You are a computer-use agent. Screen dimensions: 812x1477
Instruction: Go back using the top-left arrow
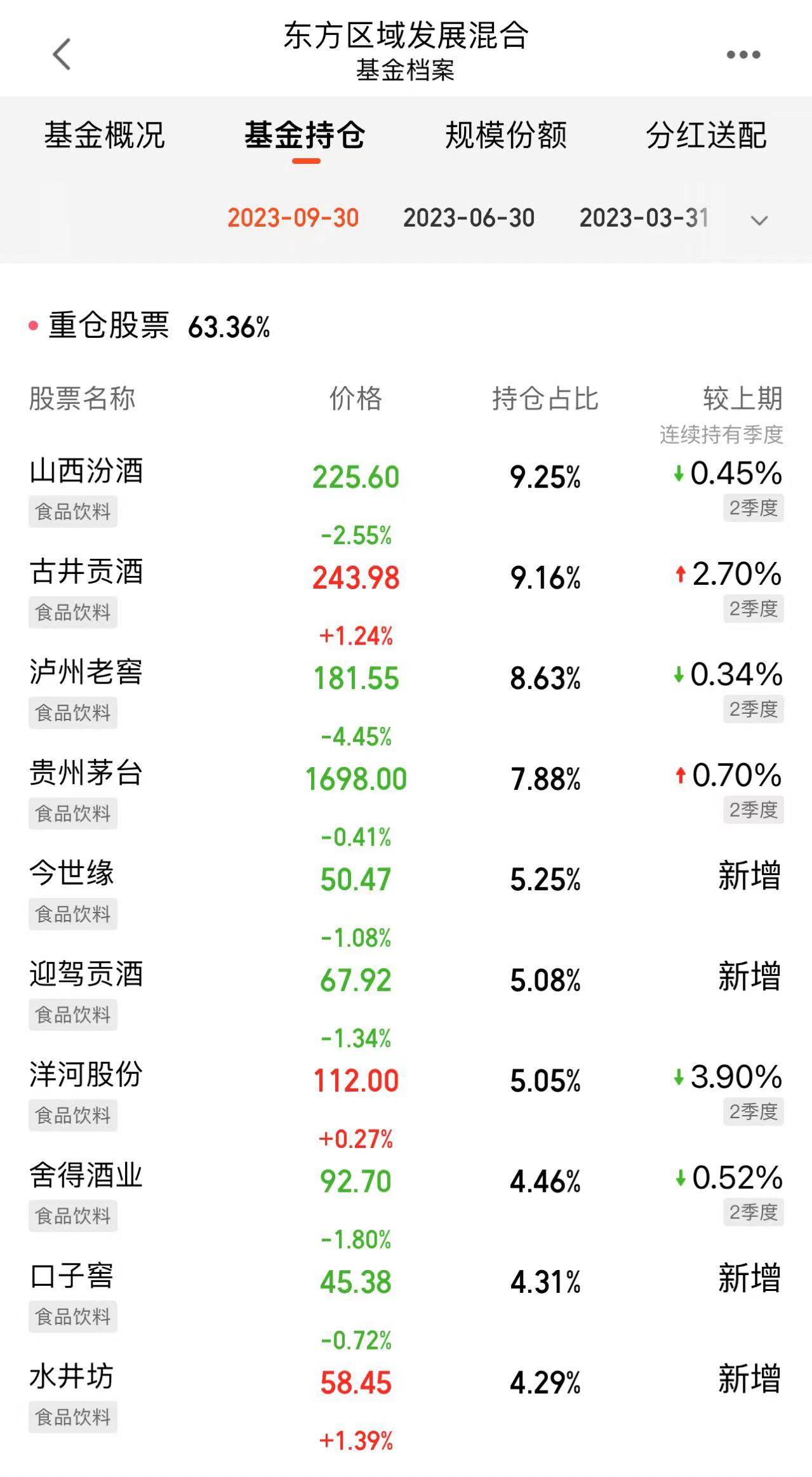pyautogui.click(x=62, y=54)
